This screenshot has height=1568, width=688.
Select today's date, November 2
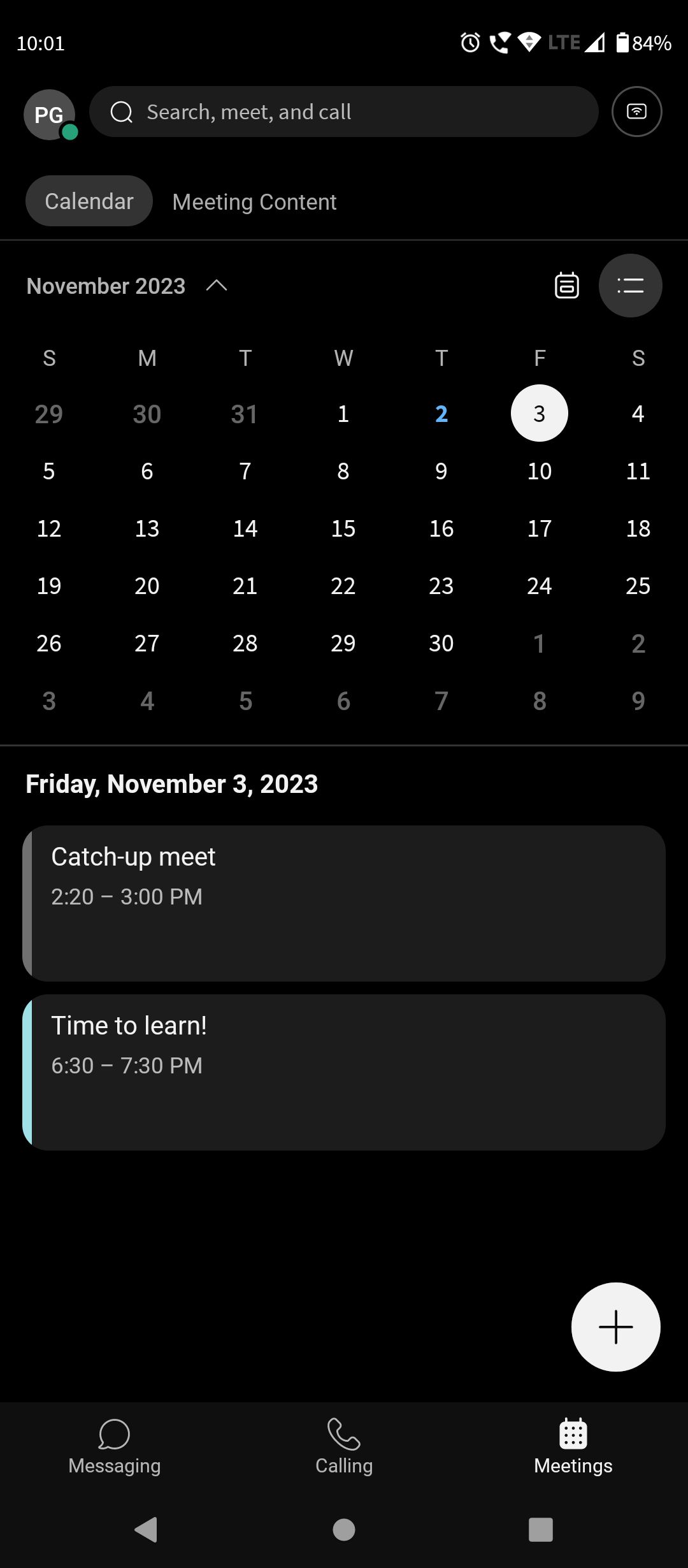[x=441, y=413]
